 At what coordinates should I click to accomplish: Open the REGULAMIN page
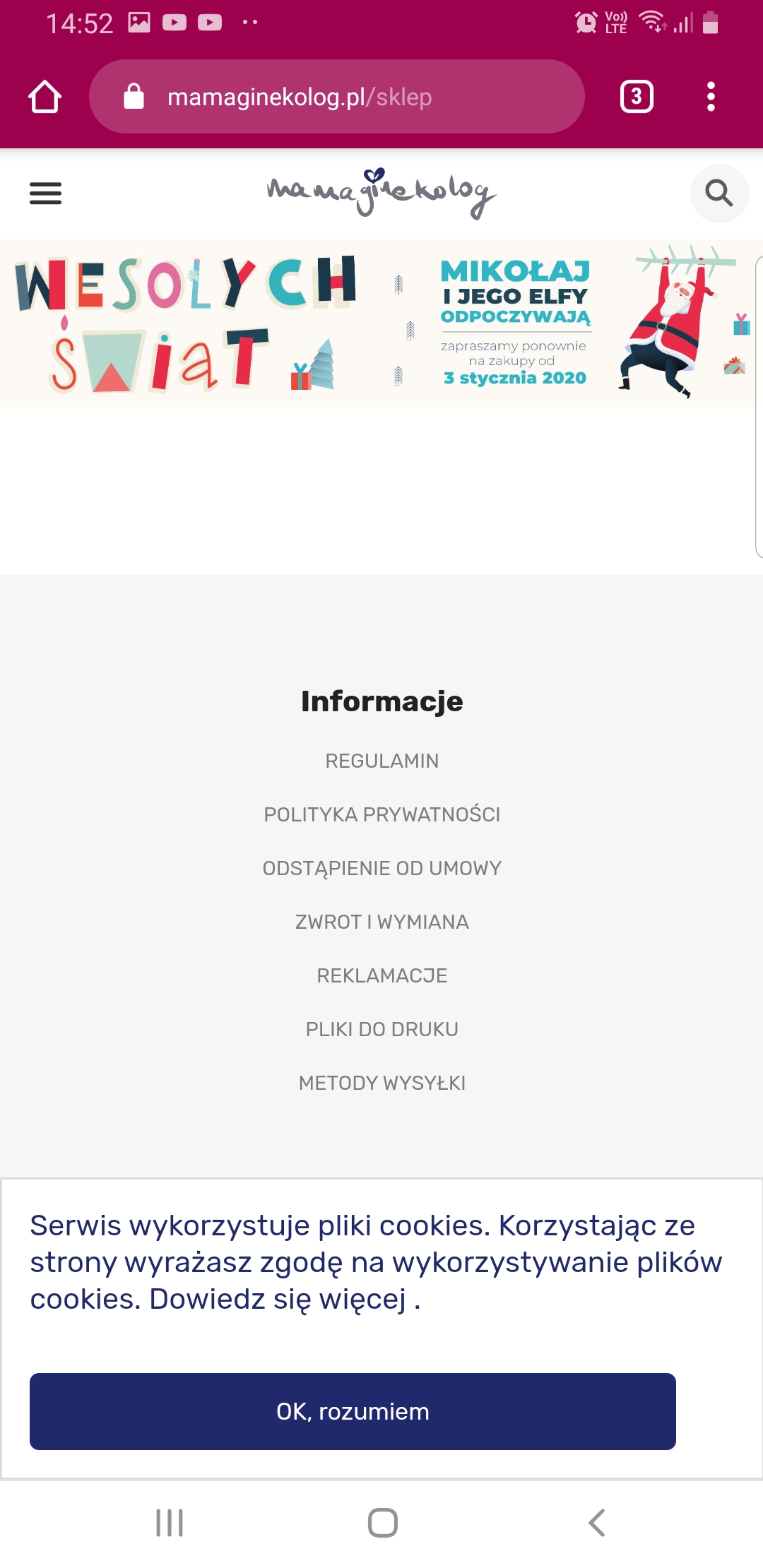coord(381,761)
